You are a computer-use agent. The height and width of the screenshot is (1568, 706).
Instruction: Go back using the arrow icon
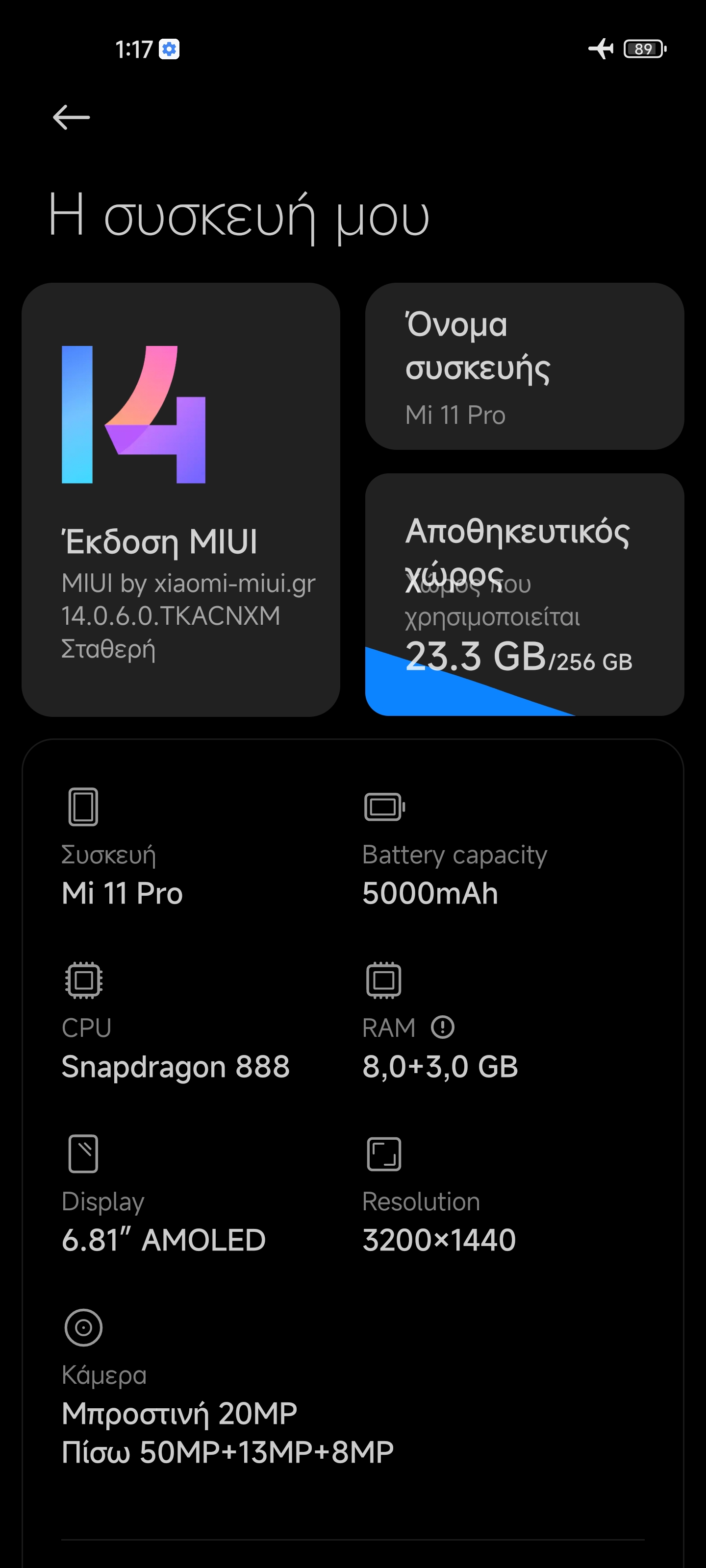tap(71, 118)
